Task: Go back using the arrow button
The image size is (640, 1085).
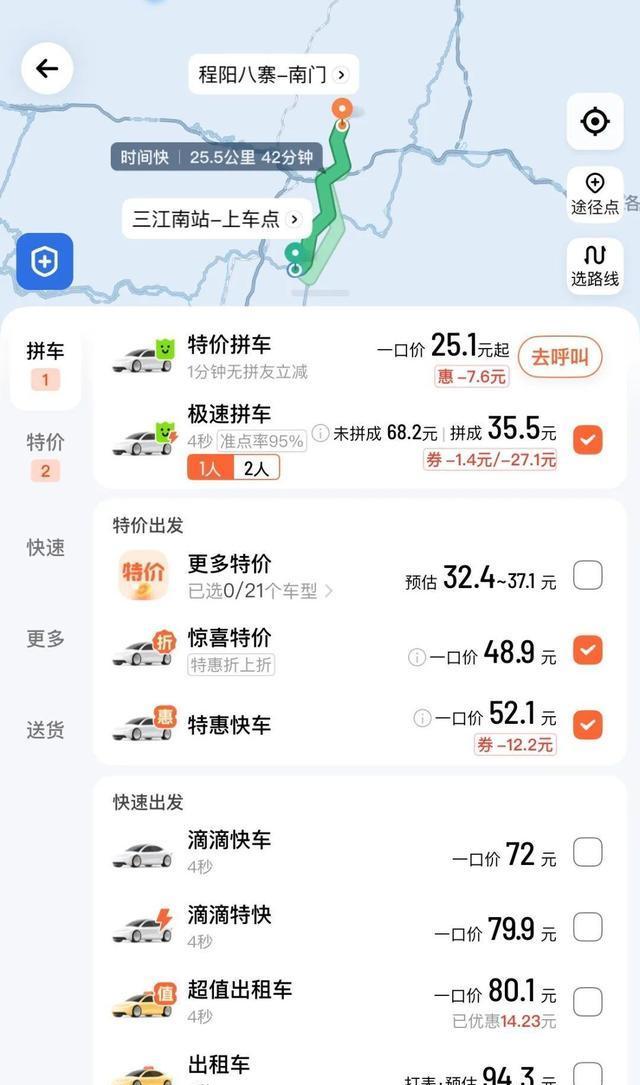Action: [x=47, y=68]
